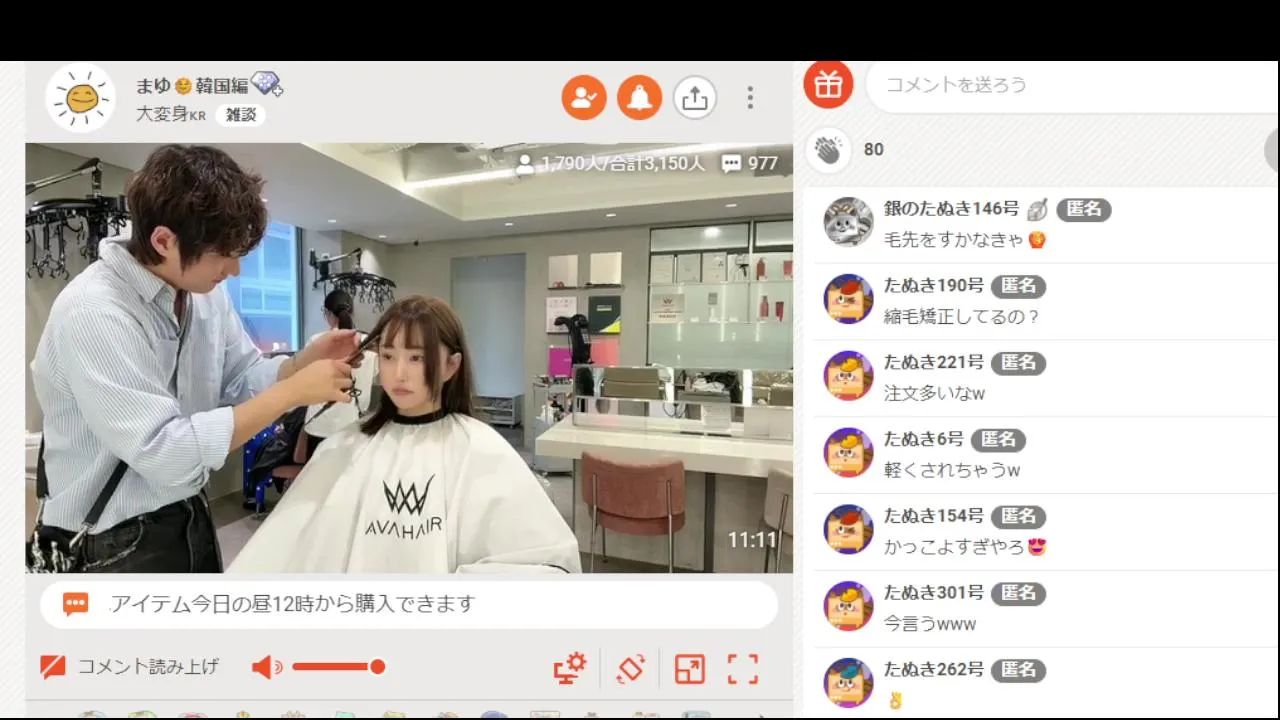Send a gift with the gift icon
This screenshot has width=1280, height=720.
pos(828,84)
